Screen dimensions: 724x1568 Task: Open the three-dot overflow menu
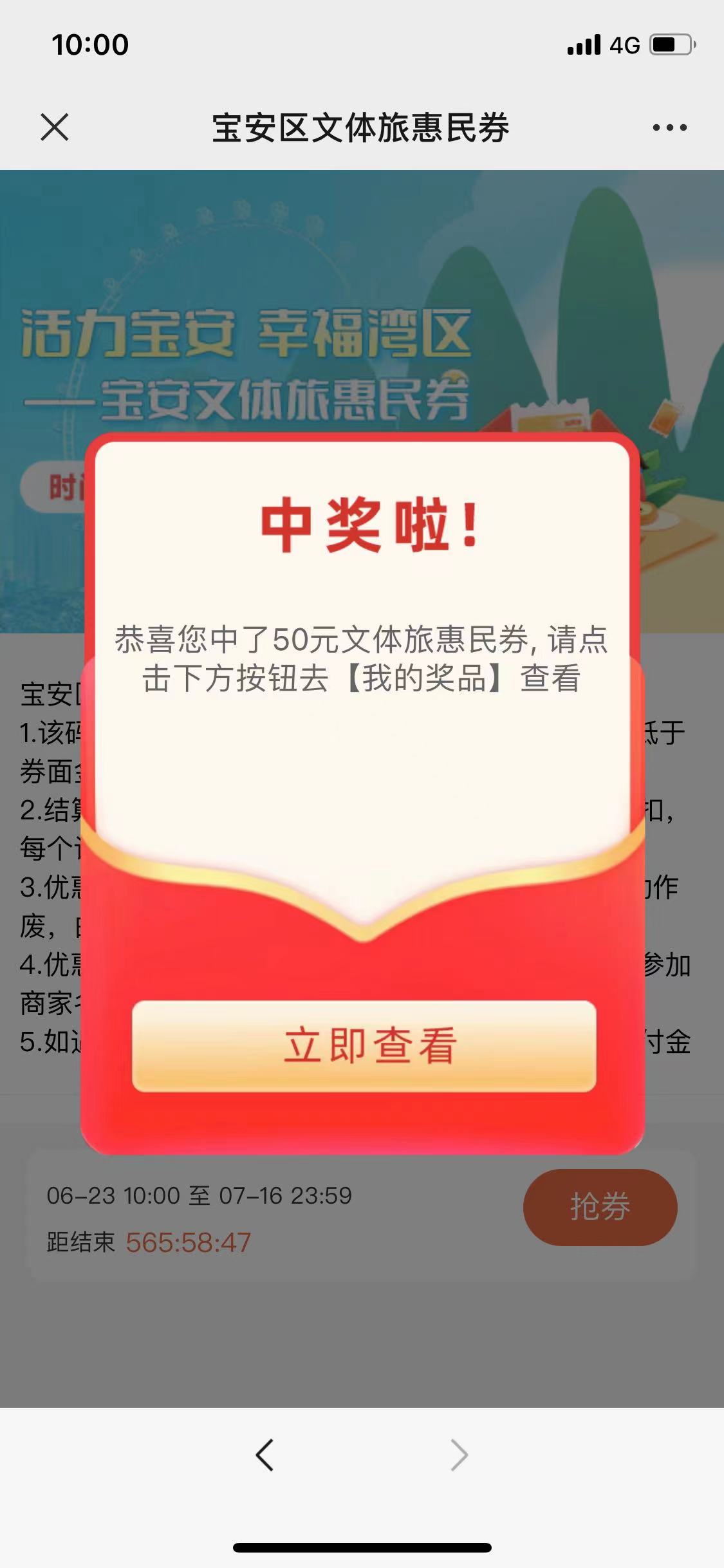(x=669, y=127)
